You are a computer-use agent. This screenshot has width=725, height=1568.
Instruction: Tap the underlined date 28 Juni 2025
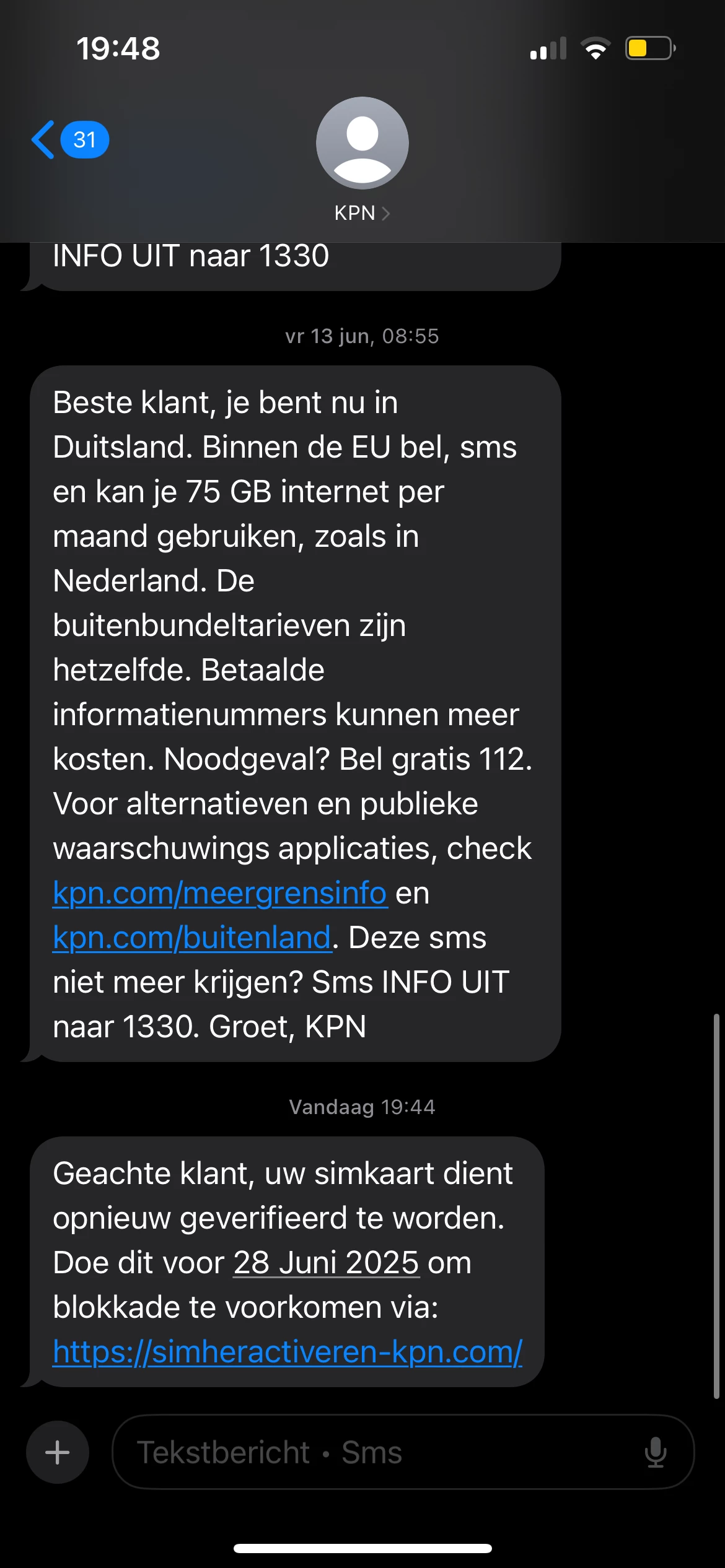pyautogui.click(x=327, y=1263)
